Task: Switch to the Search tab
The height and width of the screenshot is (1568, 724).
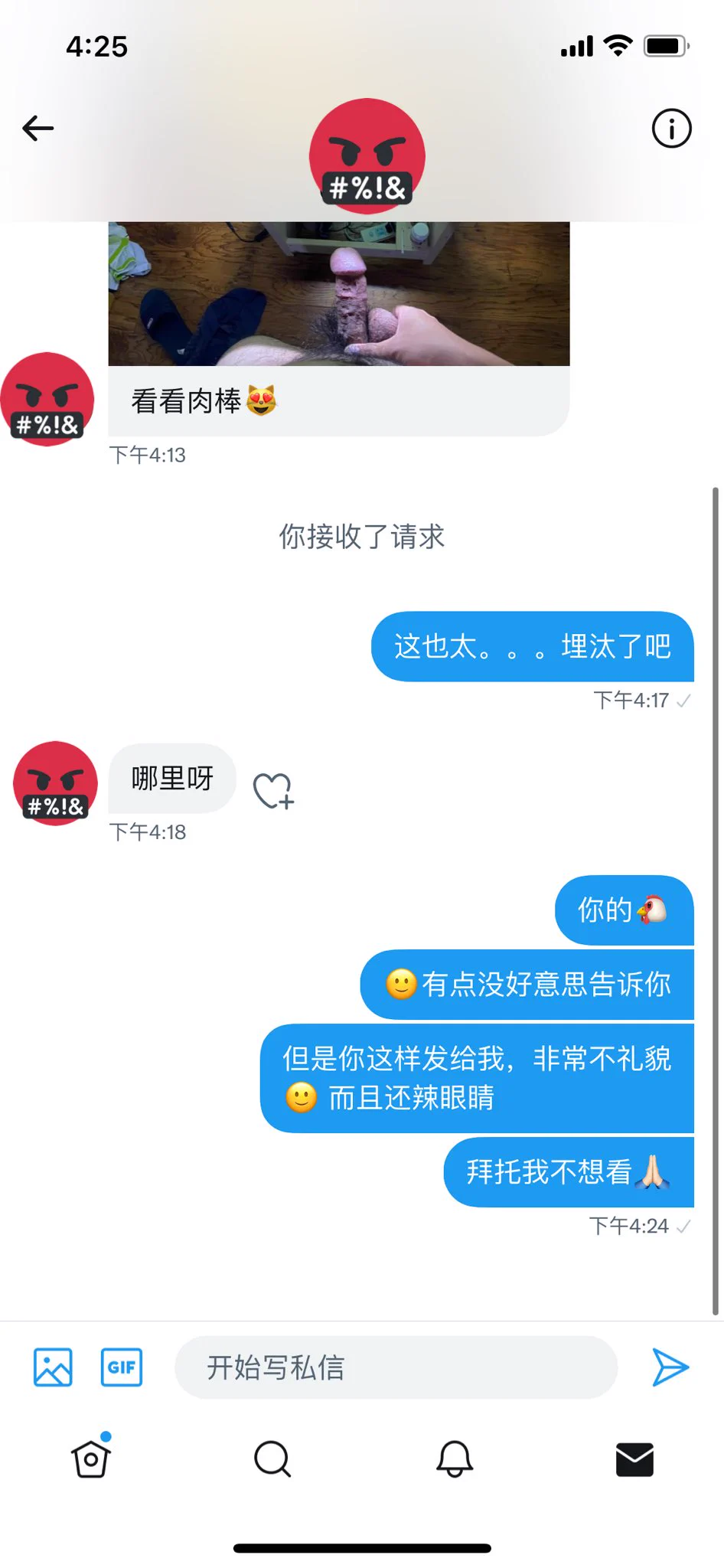Action: tap(272, 1459)
